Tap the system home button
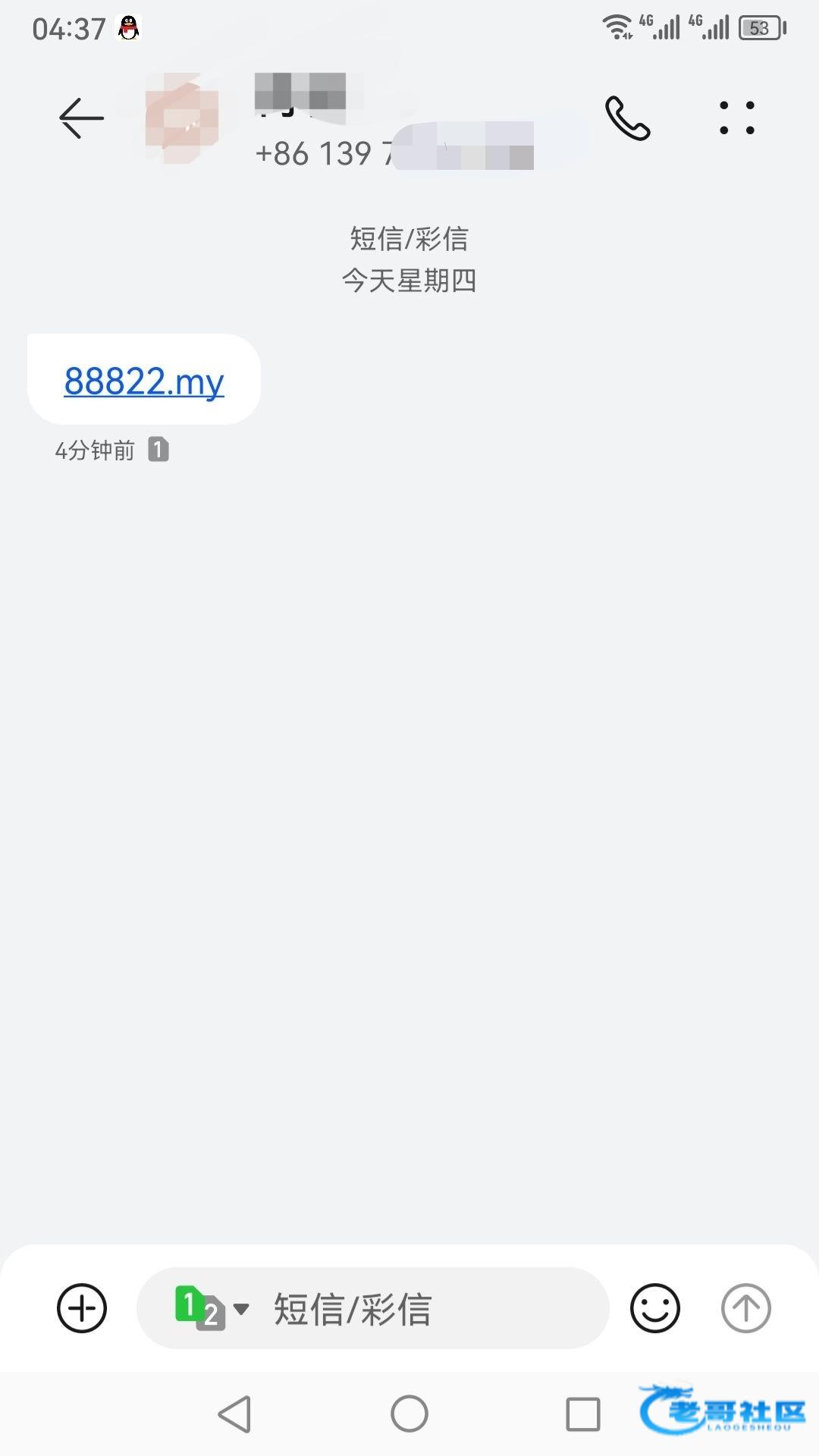Screen dimensions: 819x1456 409,1414
